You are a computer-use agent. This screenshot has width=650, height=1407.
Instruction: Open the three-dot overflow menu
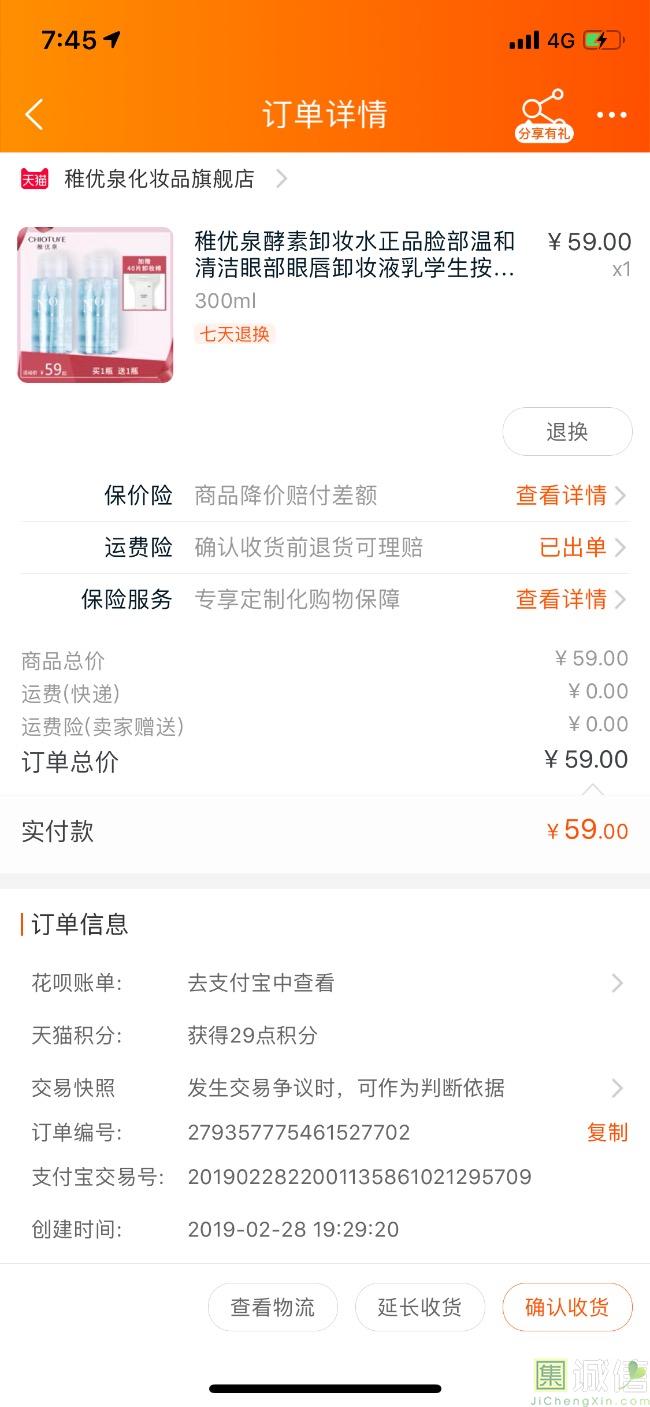point(611,115)
